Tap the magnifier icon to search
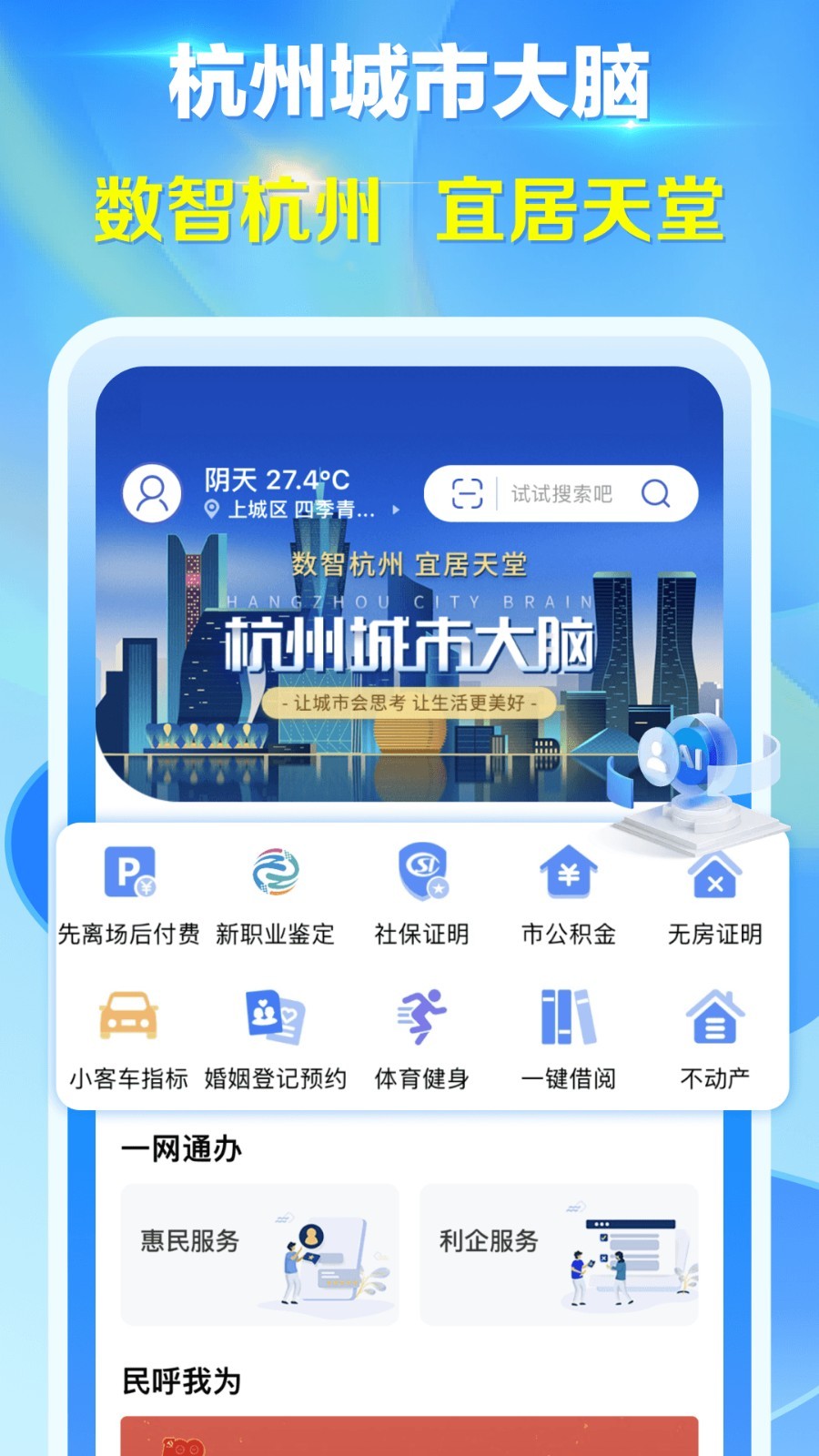819x1456 pixels. [x=655, y=493]
